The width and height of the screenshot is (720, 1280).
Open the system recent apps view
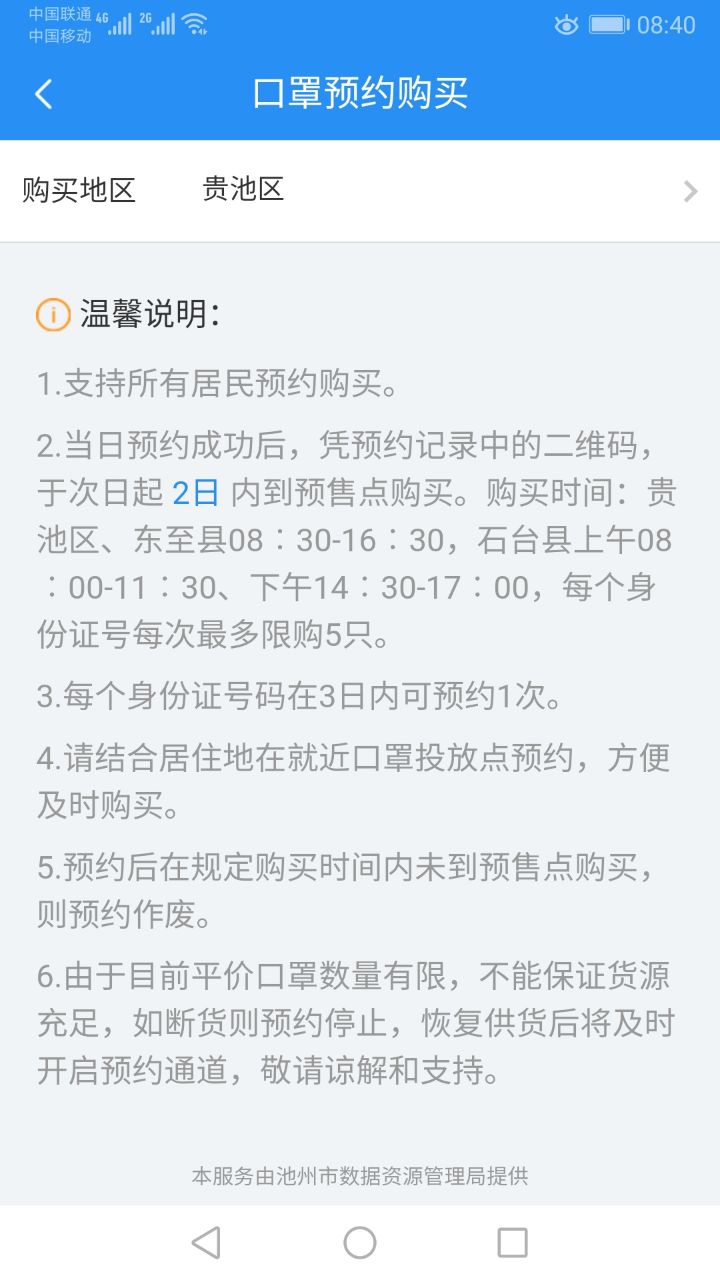coord(512,1242)
